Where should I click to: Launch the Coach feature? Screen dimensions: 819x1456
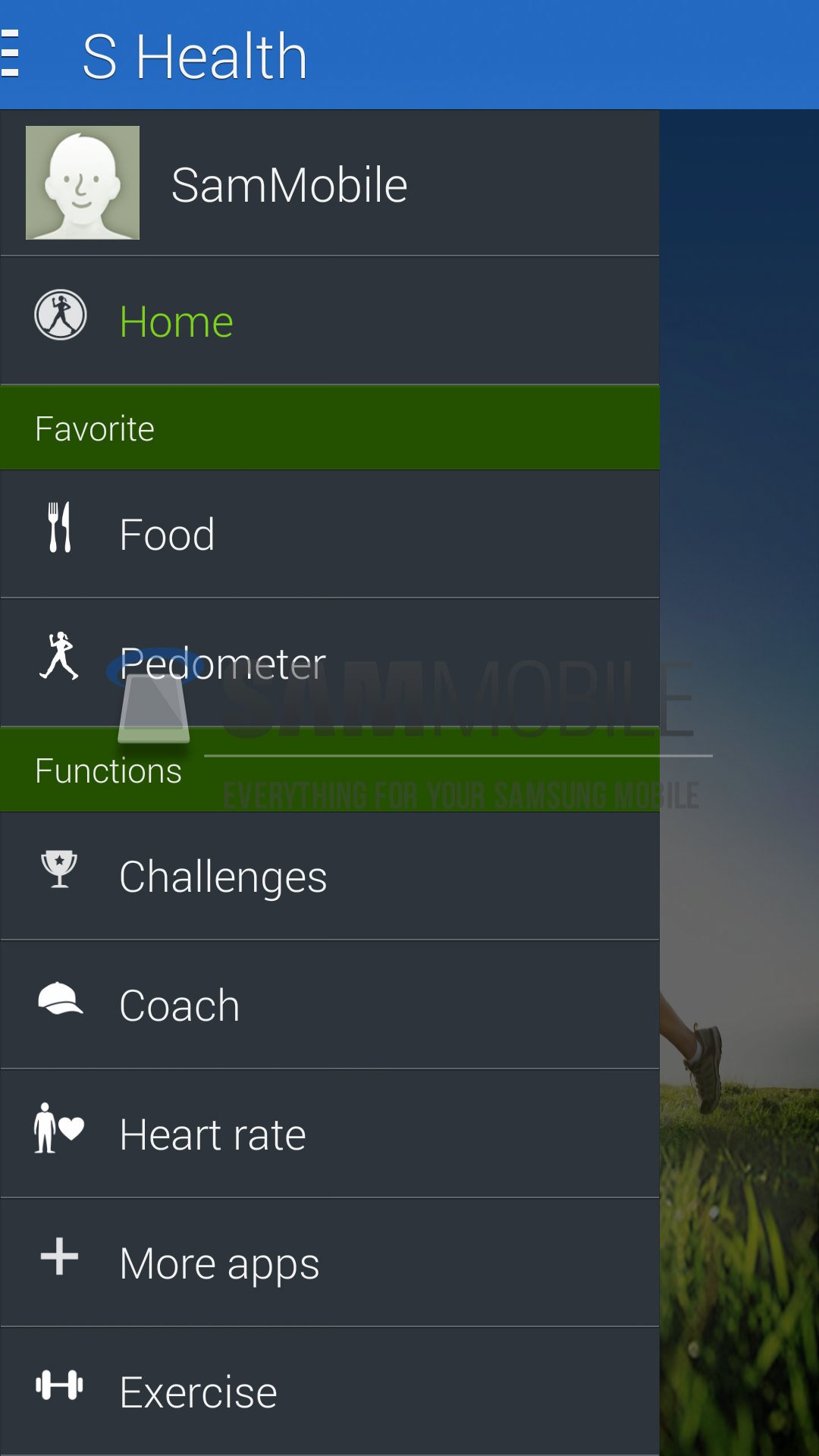179,1006
